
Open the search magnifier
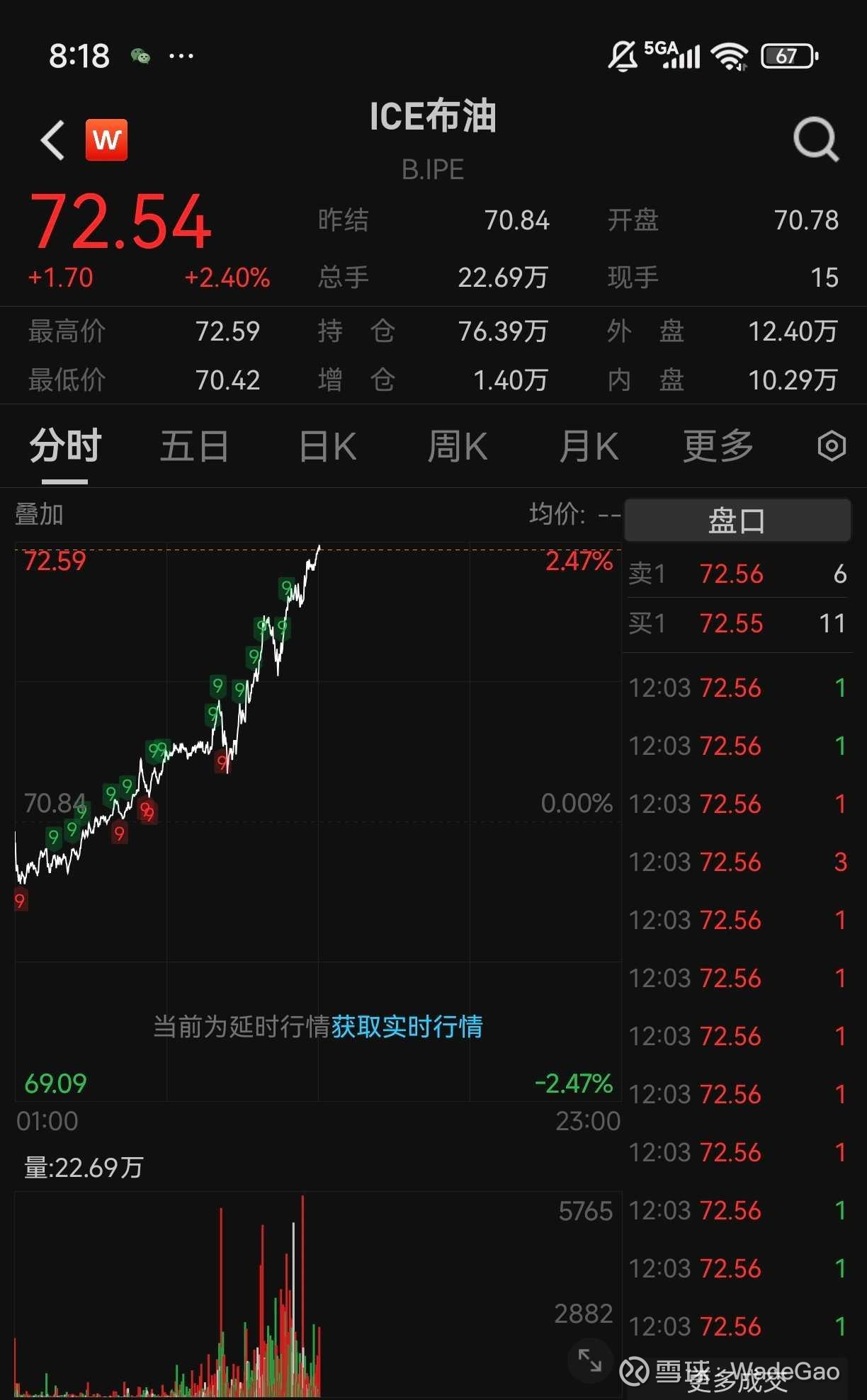coord(816,140)
